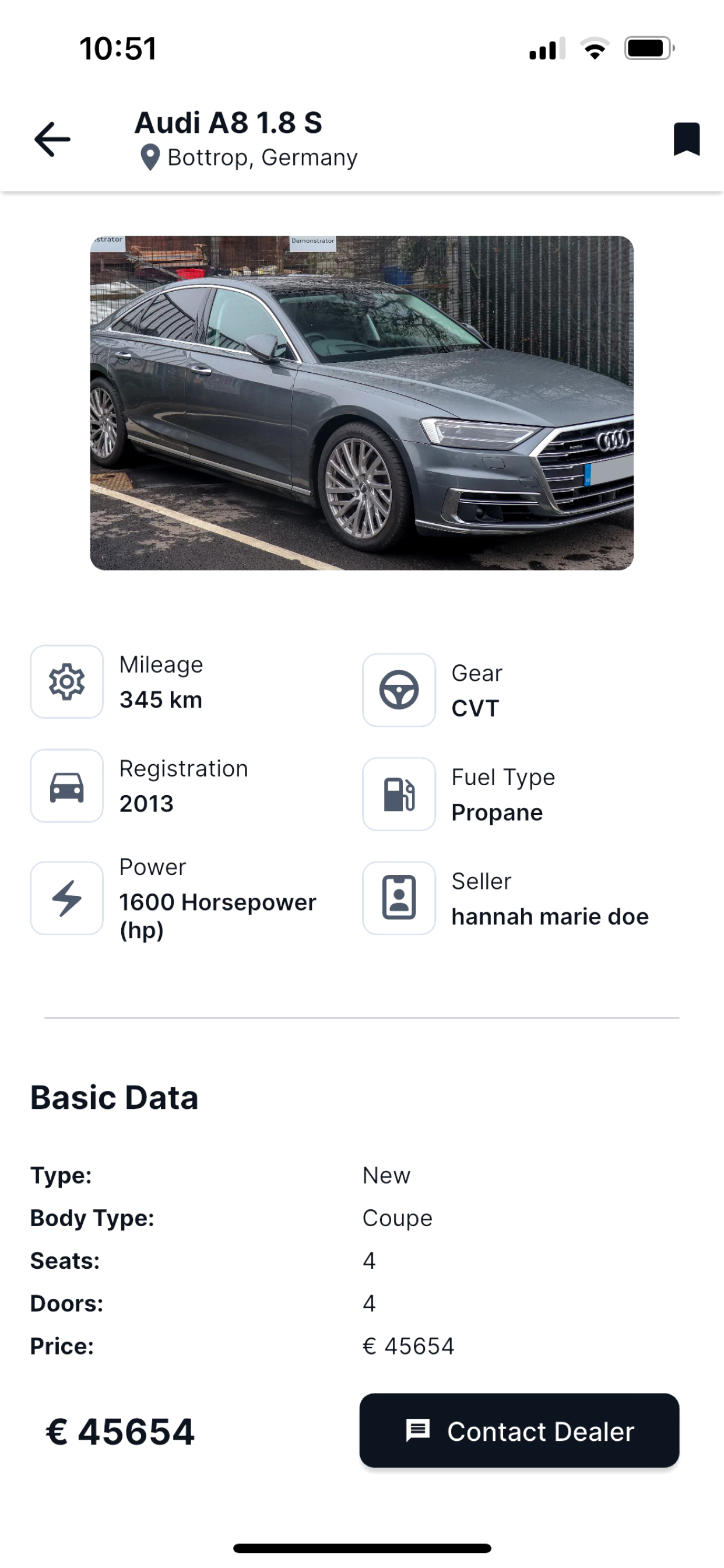The width and height of the screenshot is (724, 1568).
Task: Click the car icon beside Registration
Action: pos(66,786)
